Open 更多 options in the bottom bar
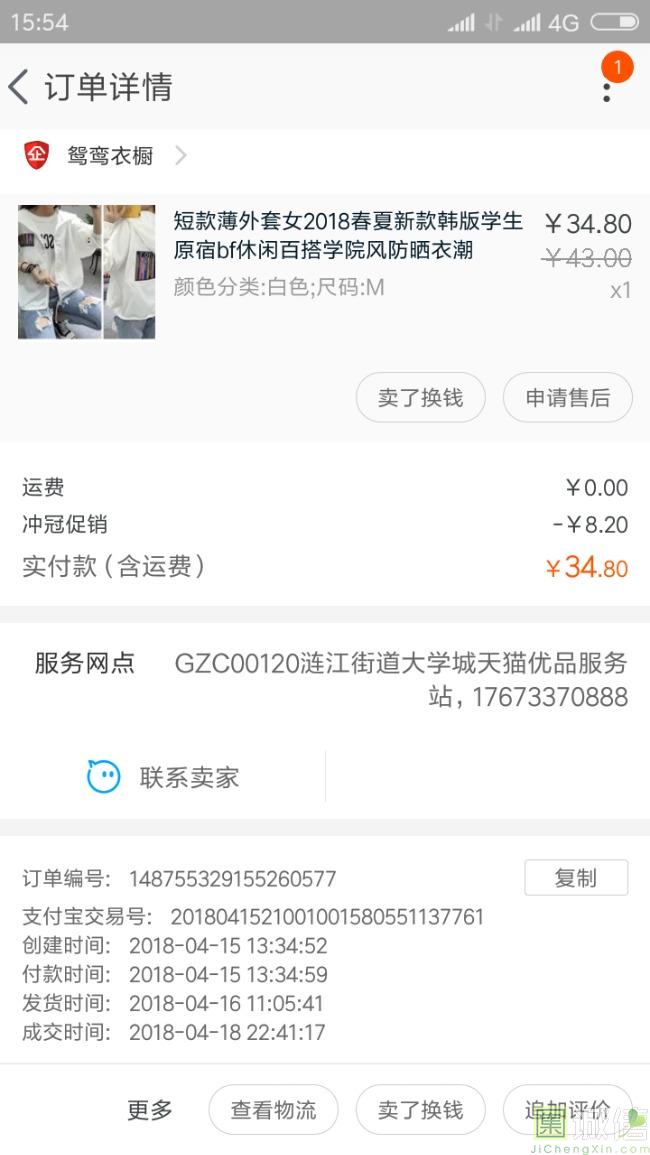The image size is (650, 1155). click(150, 1110)
